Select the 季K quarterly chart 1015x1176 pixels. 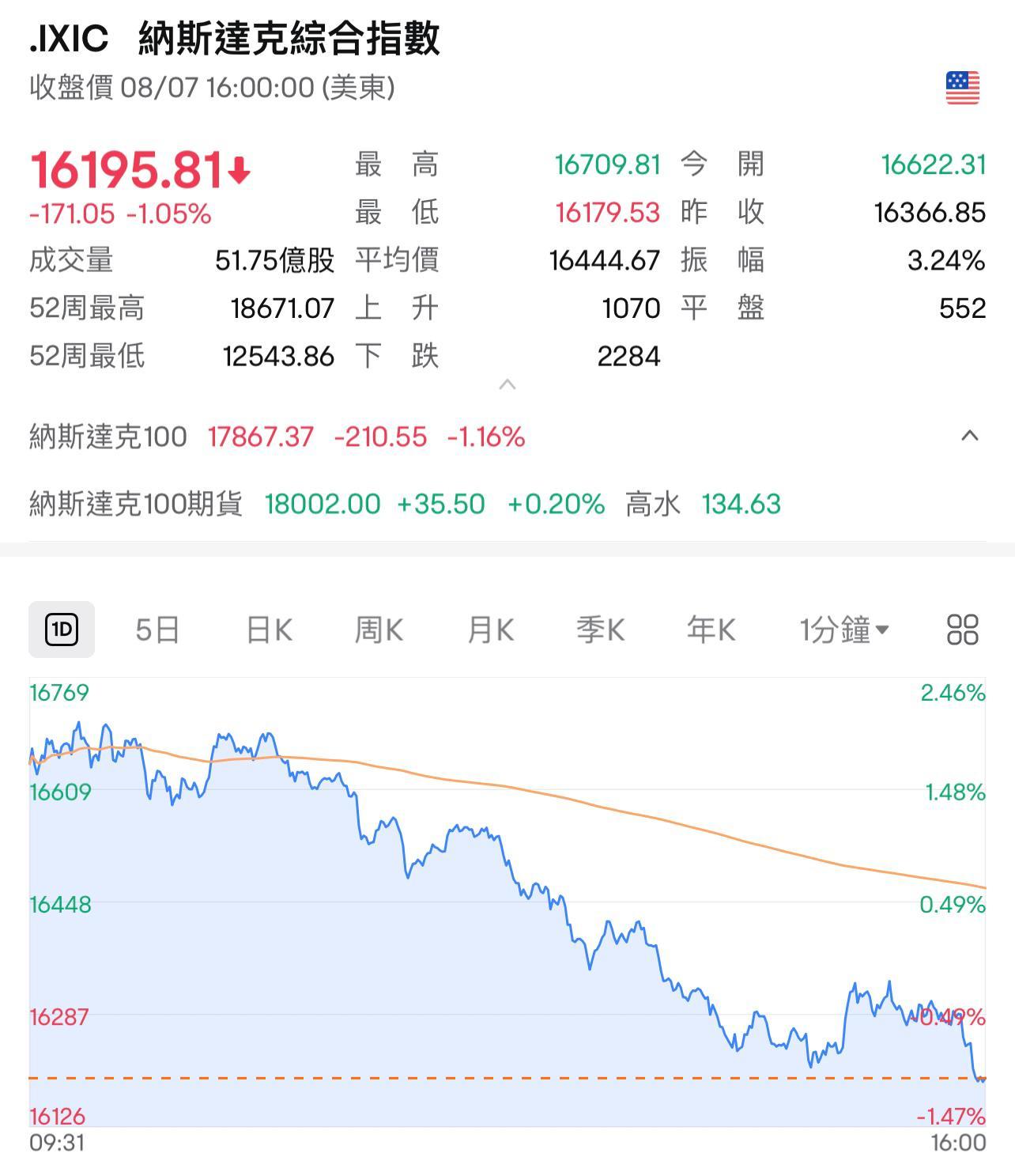point(600,630)
